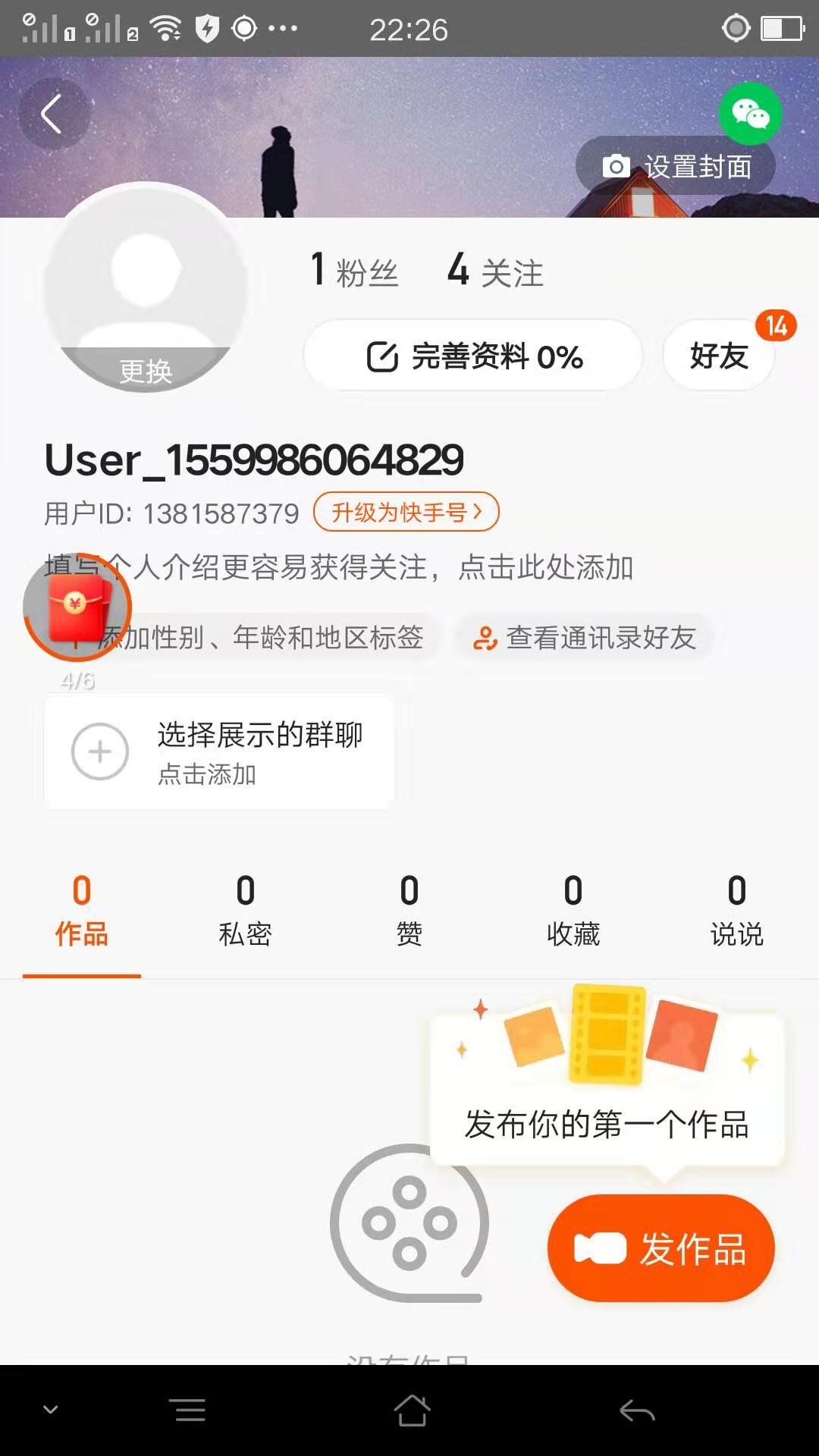Tap 更换 on the profile avatar

pos(146,372)
